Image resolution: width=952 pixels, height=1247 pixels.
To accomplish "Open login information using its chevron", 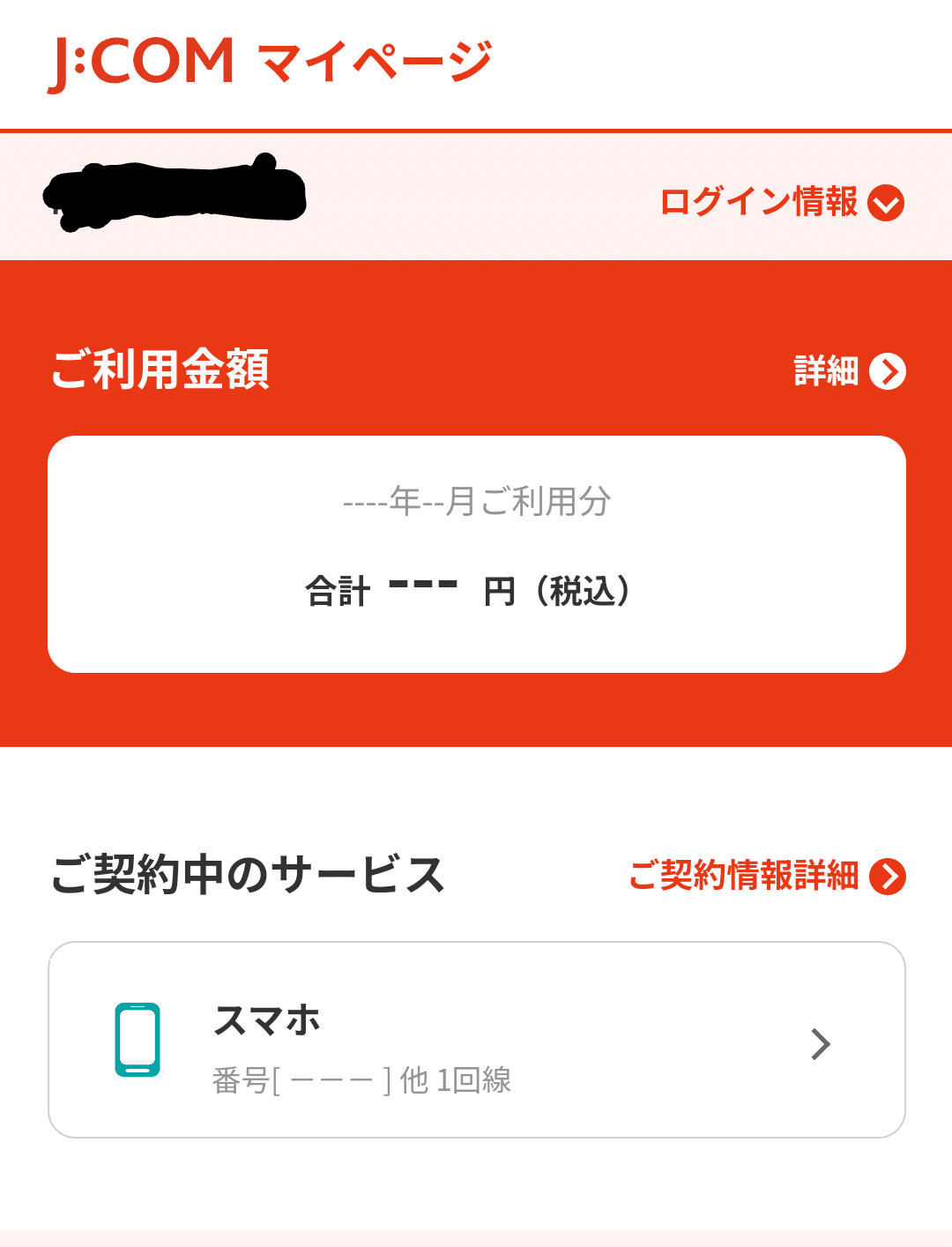I will click(x=889, y=203).
